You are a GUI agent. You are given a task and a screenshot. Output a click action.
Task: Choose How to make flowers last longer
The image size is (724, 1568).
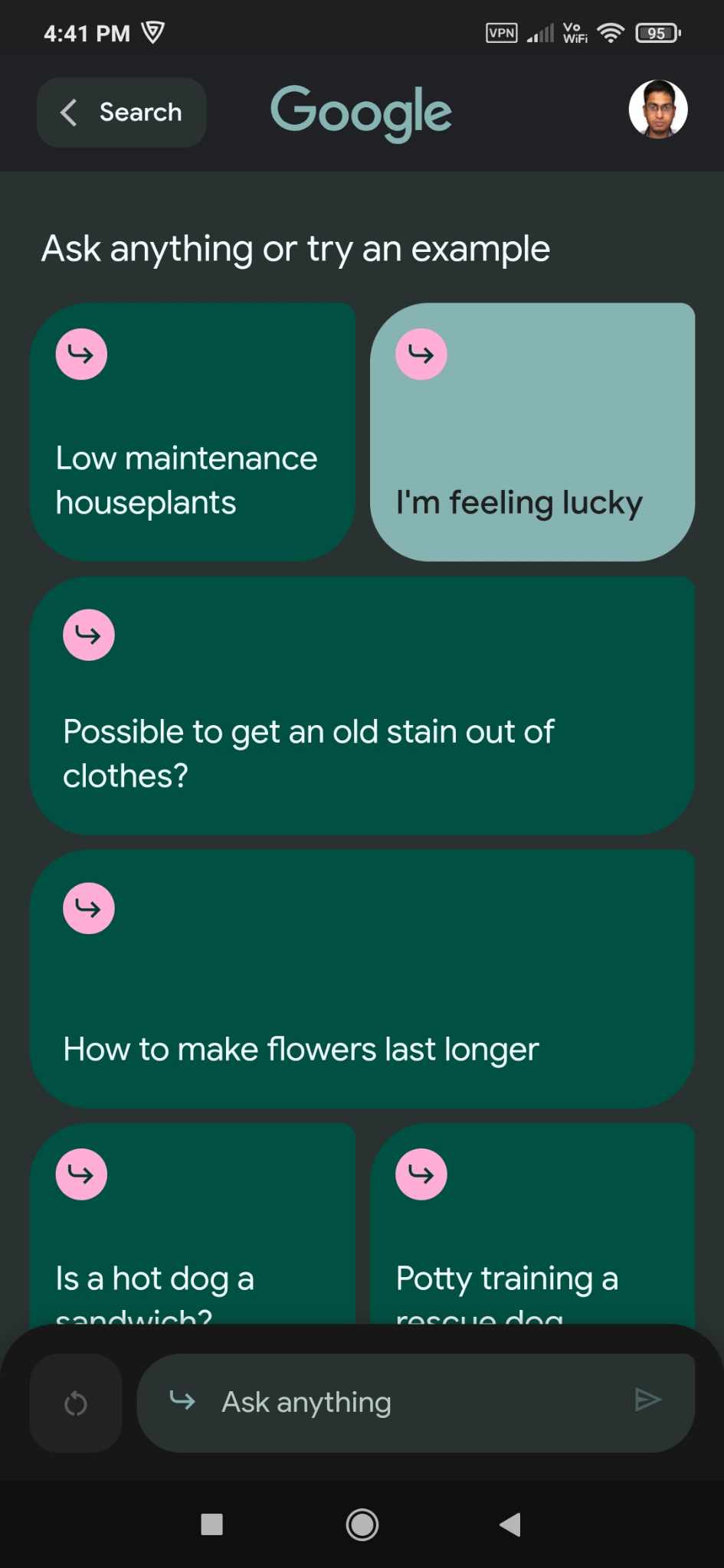click(362, 978)
